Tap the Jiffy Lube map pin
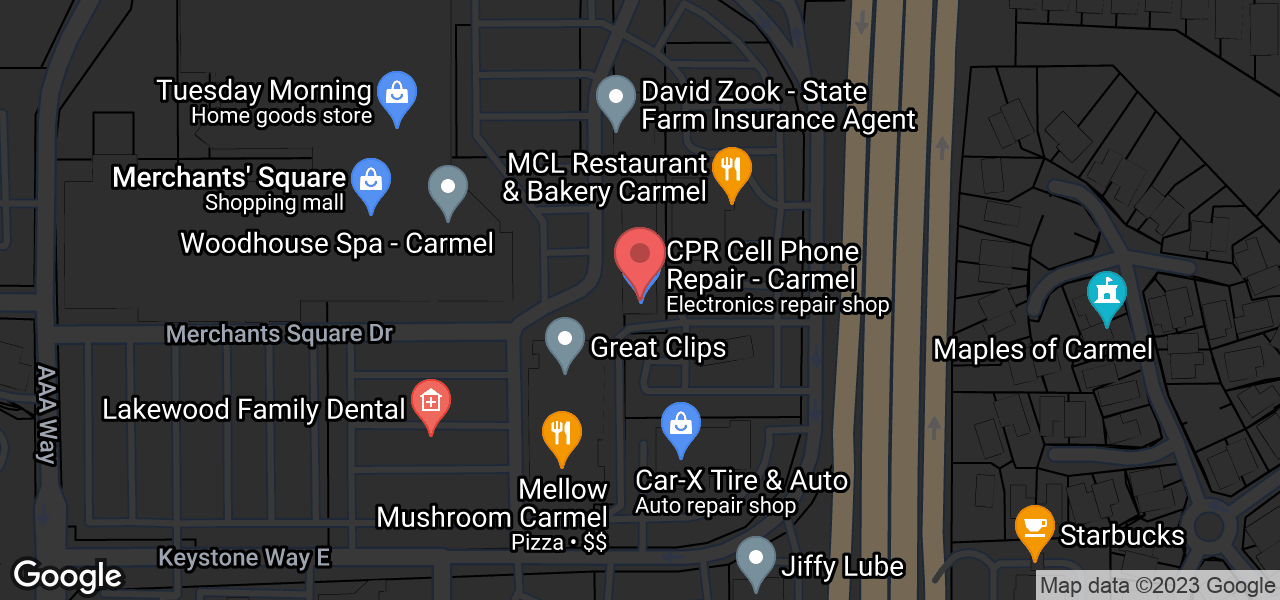1280x600 pixels. (755, 560)
